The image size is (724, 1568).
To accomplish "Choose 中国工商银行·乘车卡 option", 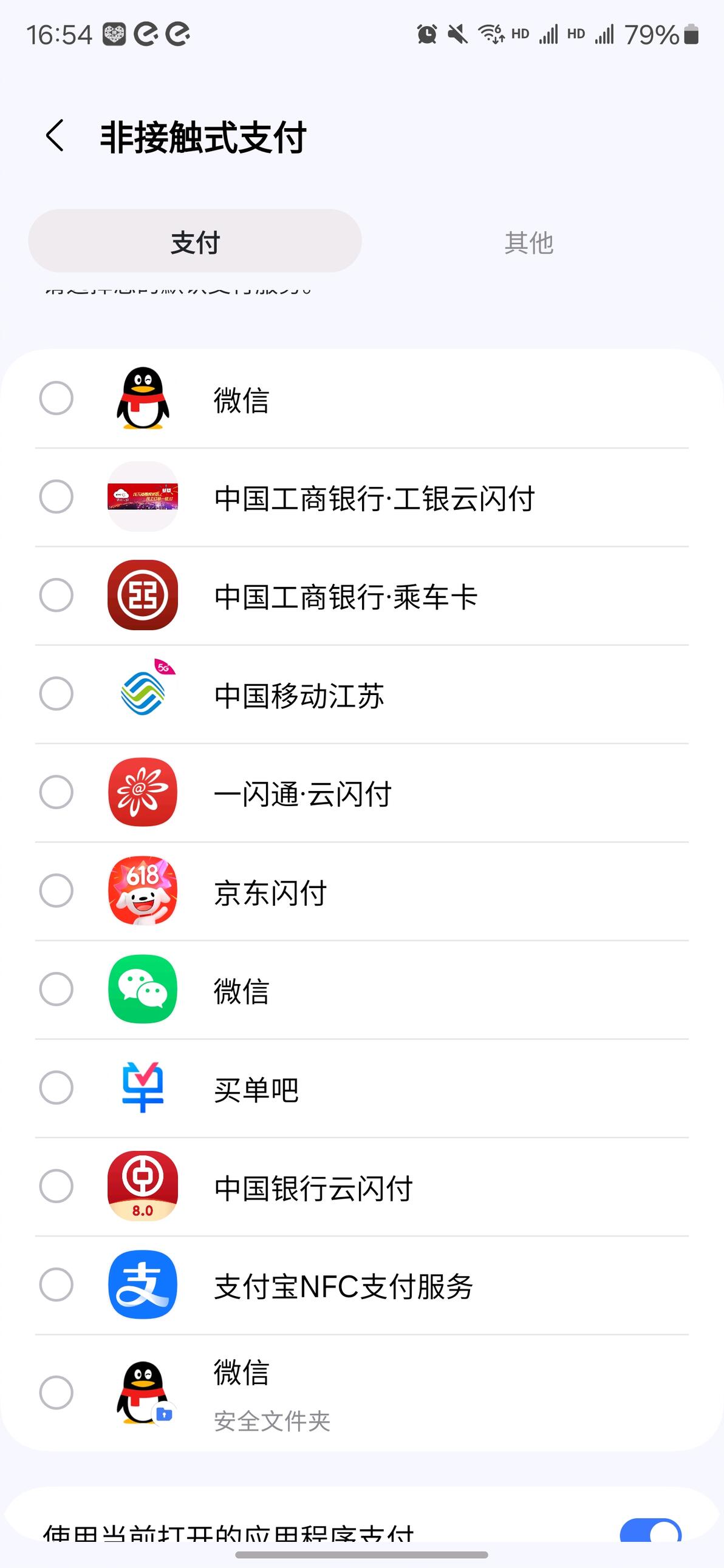I will pos(56,596).
